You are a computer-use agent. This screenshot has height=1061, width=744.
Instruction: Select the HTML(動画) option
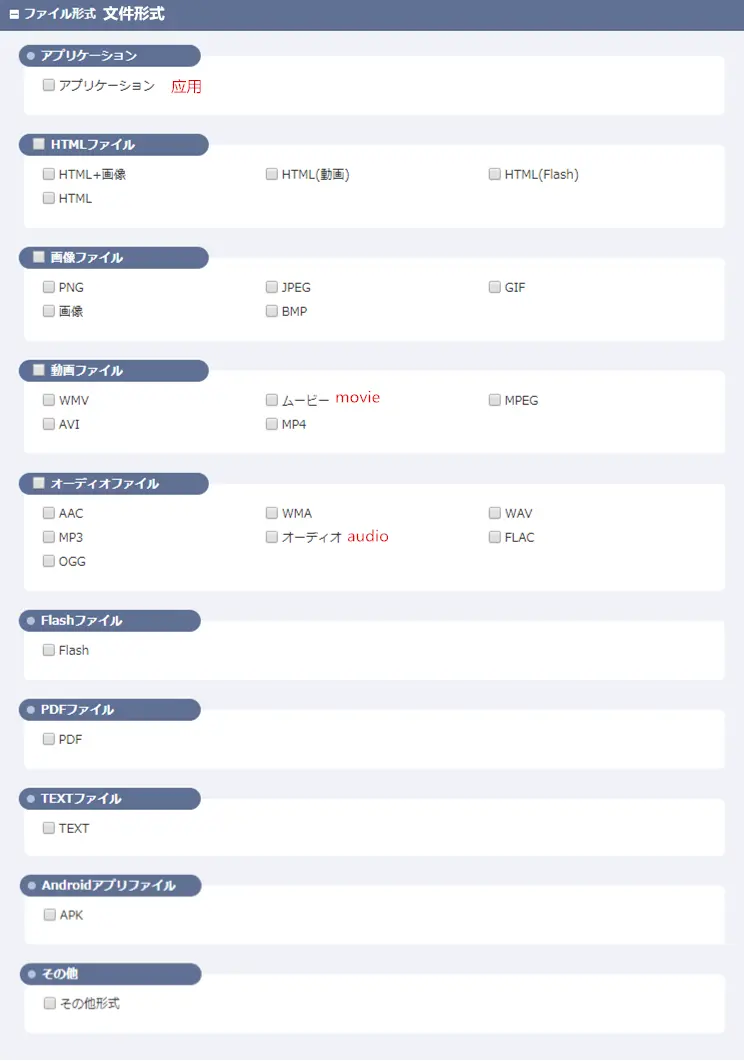click(x=272, y=174)
